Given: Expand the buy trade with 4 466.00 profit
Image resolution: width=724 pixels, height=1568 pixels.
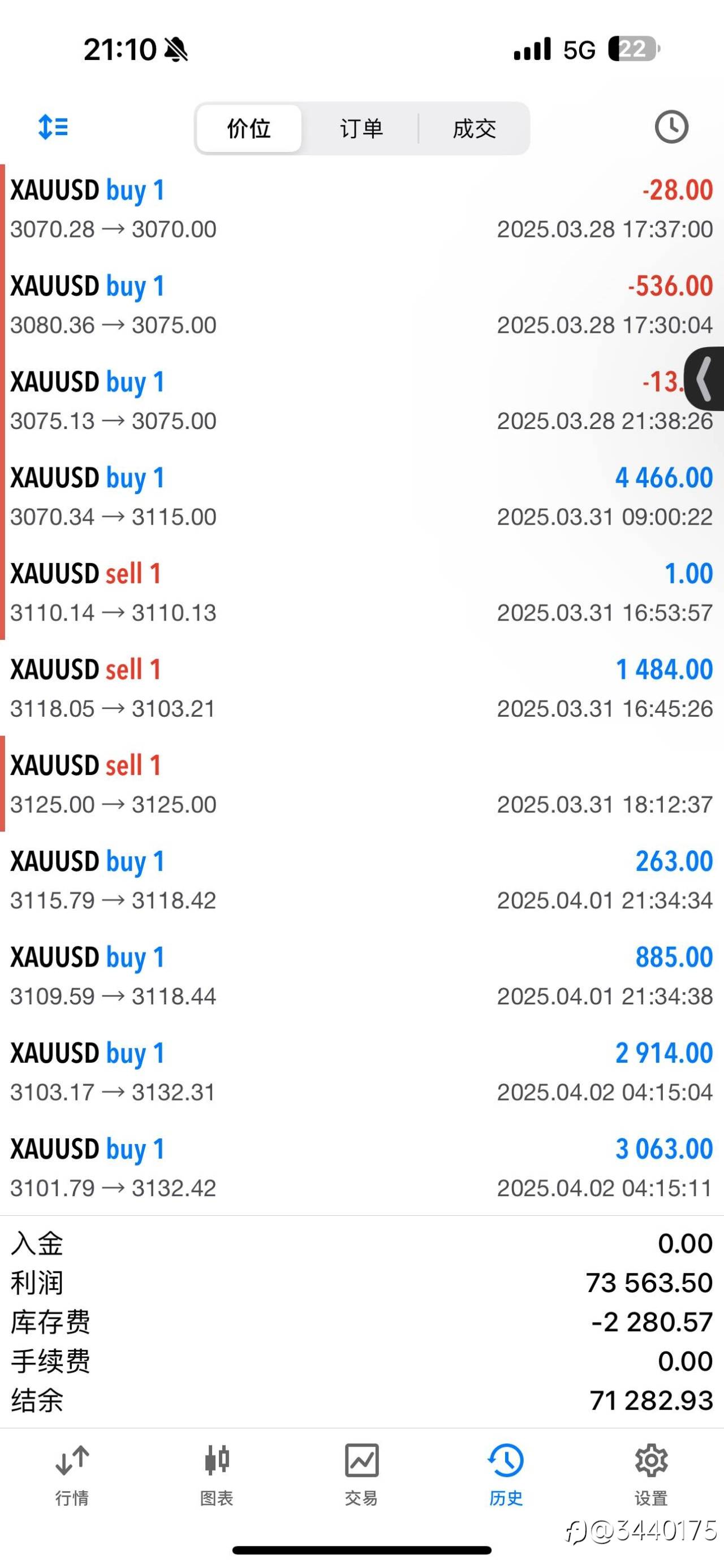Looking at the screenshot, I should tap(361, 496).
